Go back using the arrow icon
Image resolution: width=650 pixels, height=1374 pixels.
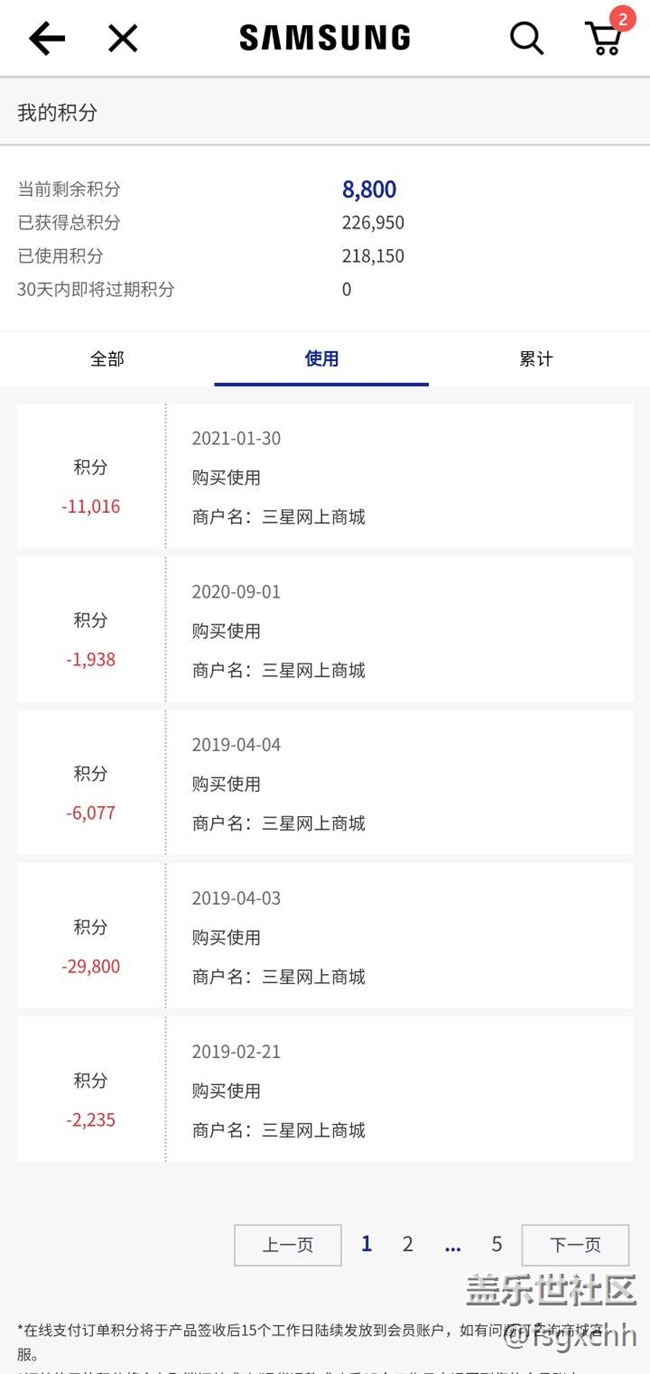[46, 39]
